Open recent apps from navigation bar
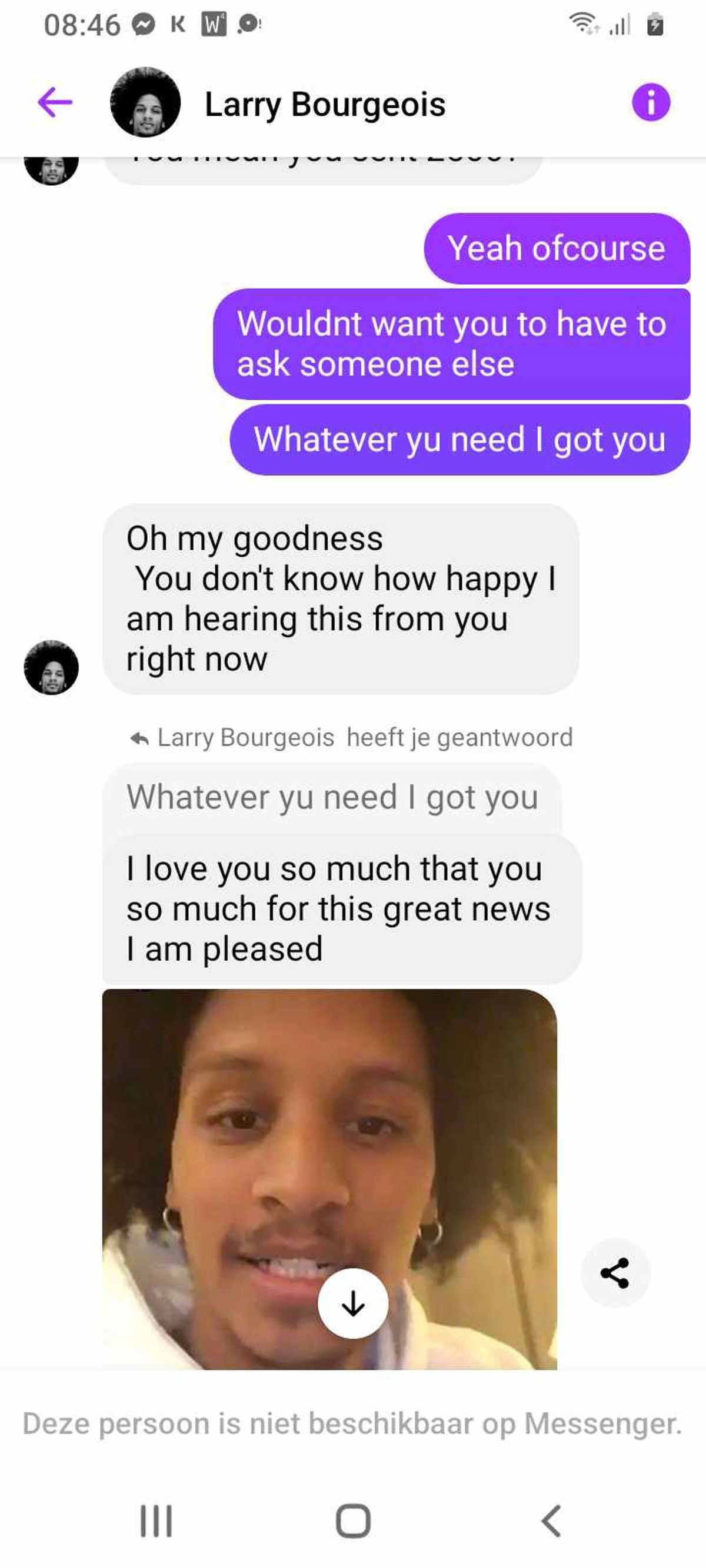Viewport: 706px width, 1568px height. point(156,1520)
